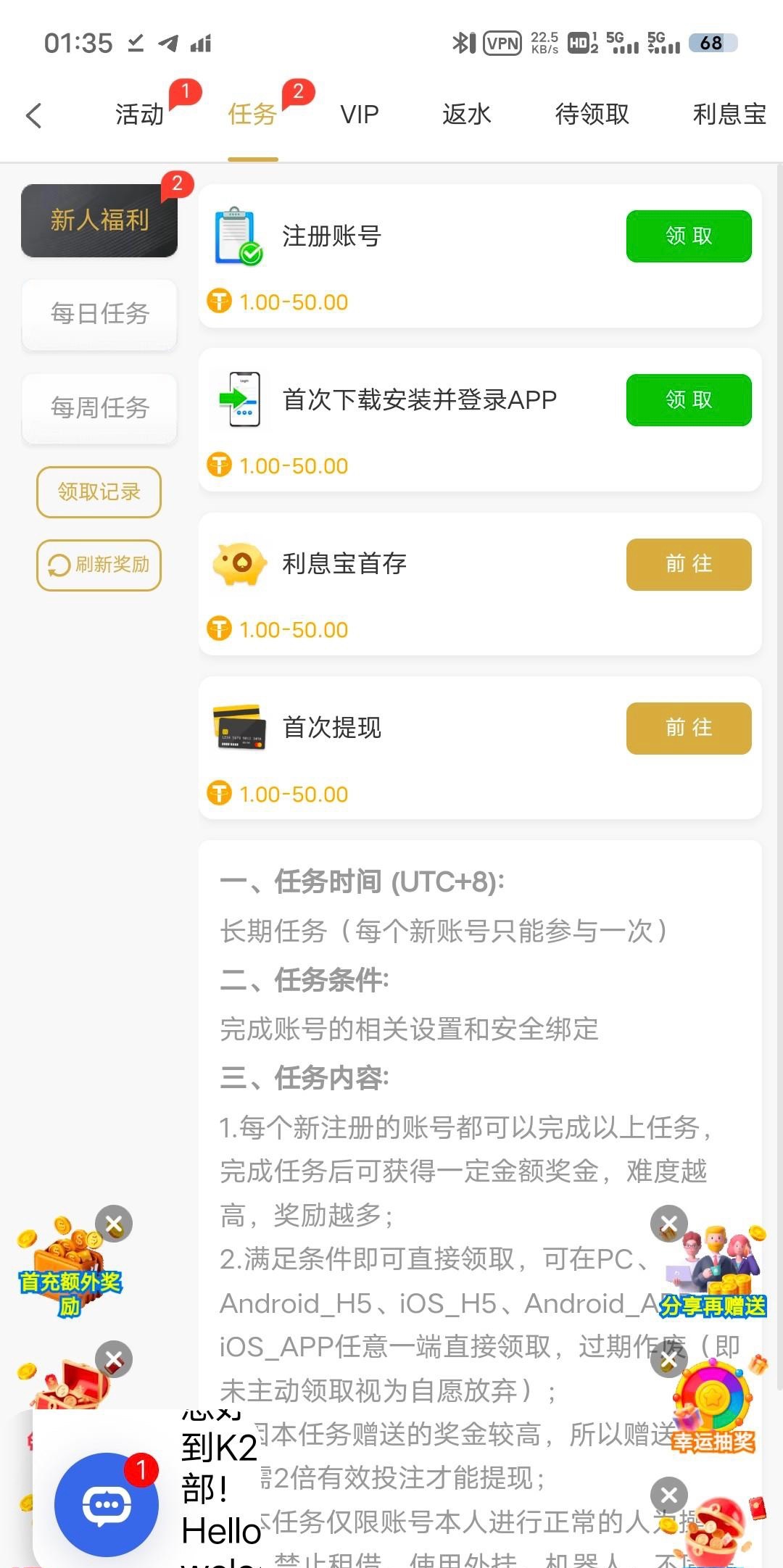Open 领取记录 claim history
The height and width of the screenshot is (1568, 783).
99,492
